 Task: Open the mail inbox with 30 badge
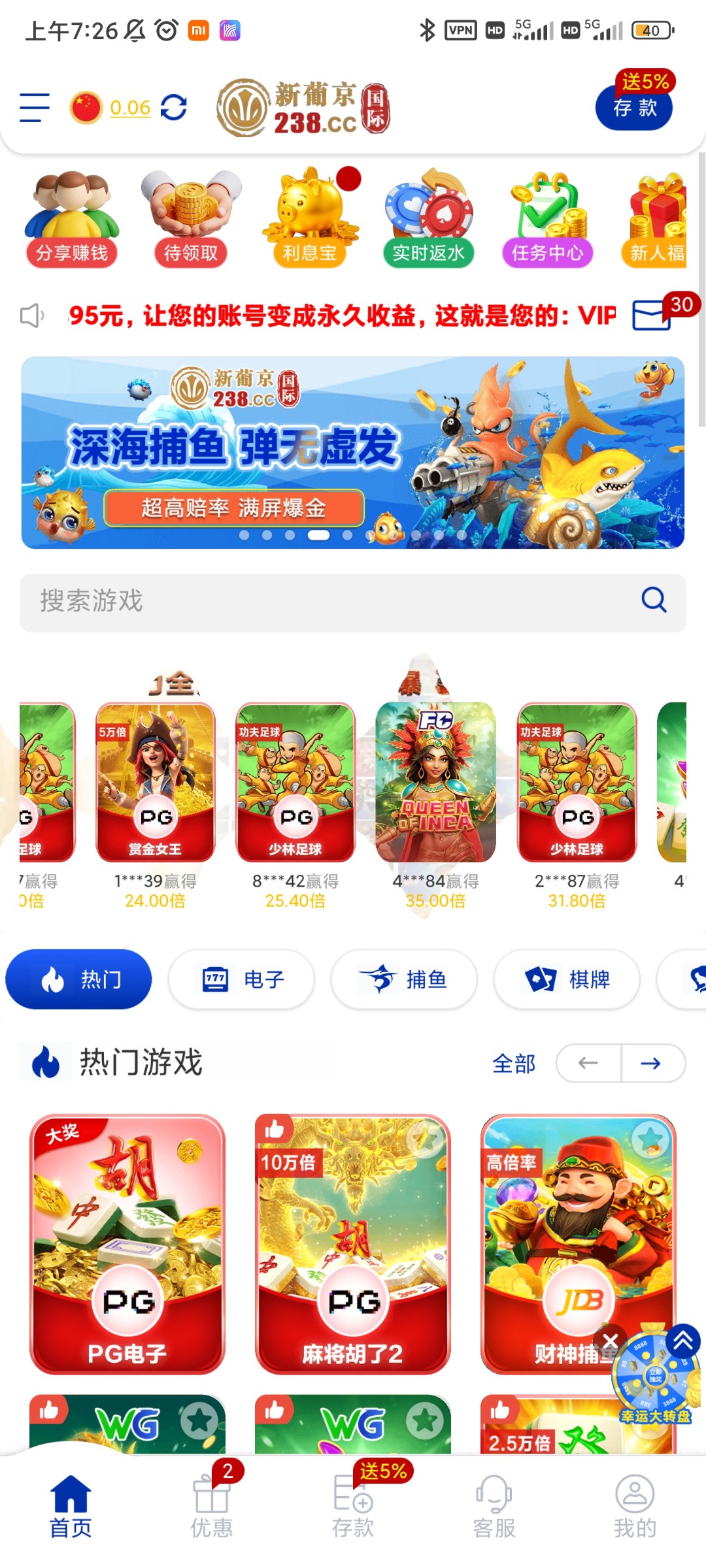click(652, 316)
